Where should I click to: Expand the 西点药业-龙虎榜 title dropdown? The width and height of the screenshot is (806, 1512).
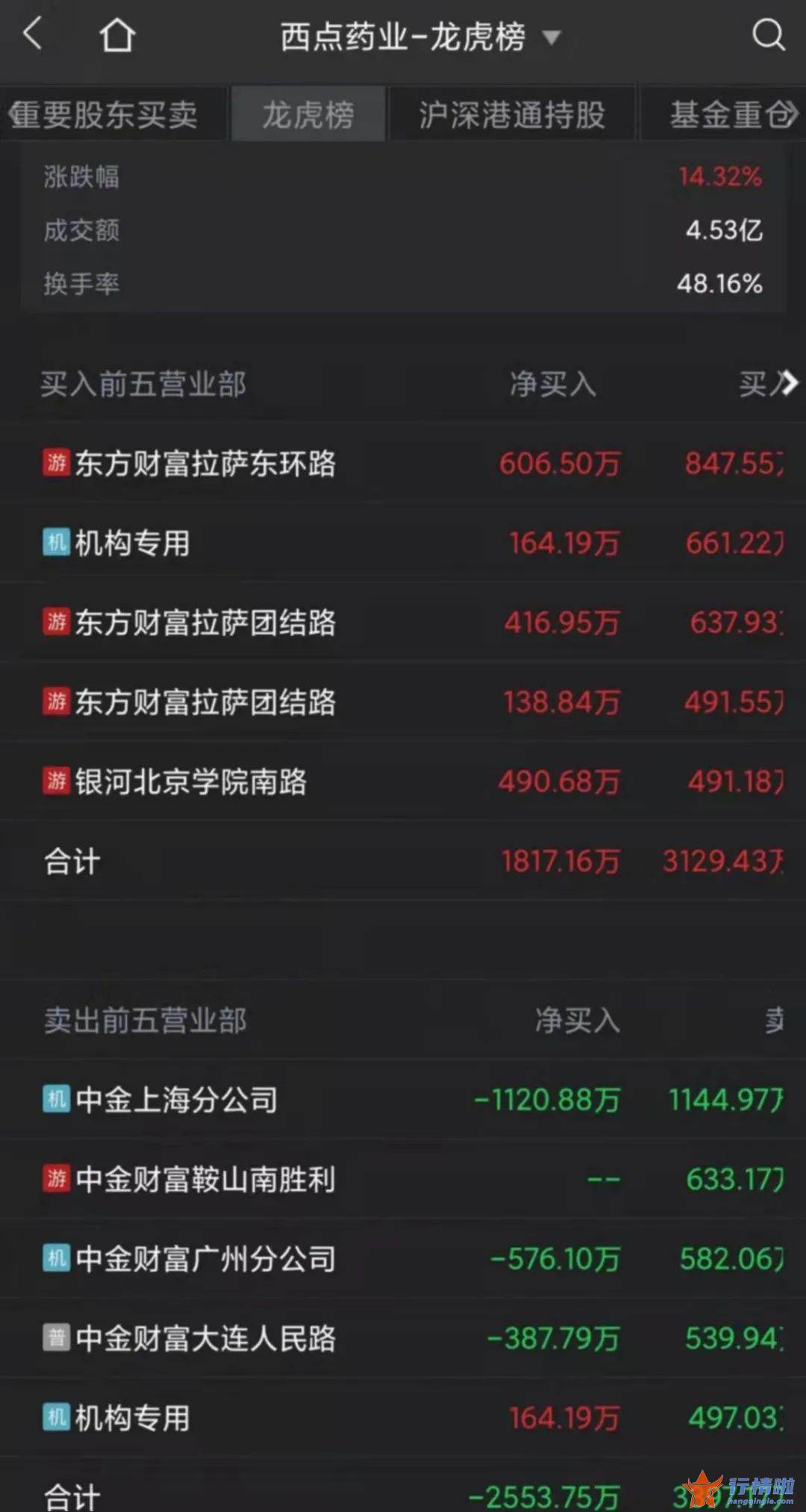click(551, 37)
